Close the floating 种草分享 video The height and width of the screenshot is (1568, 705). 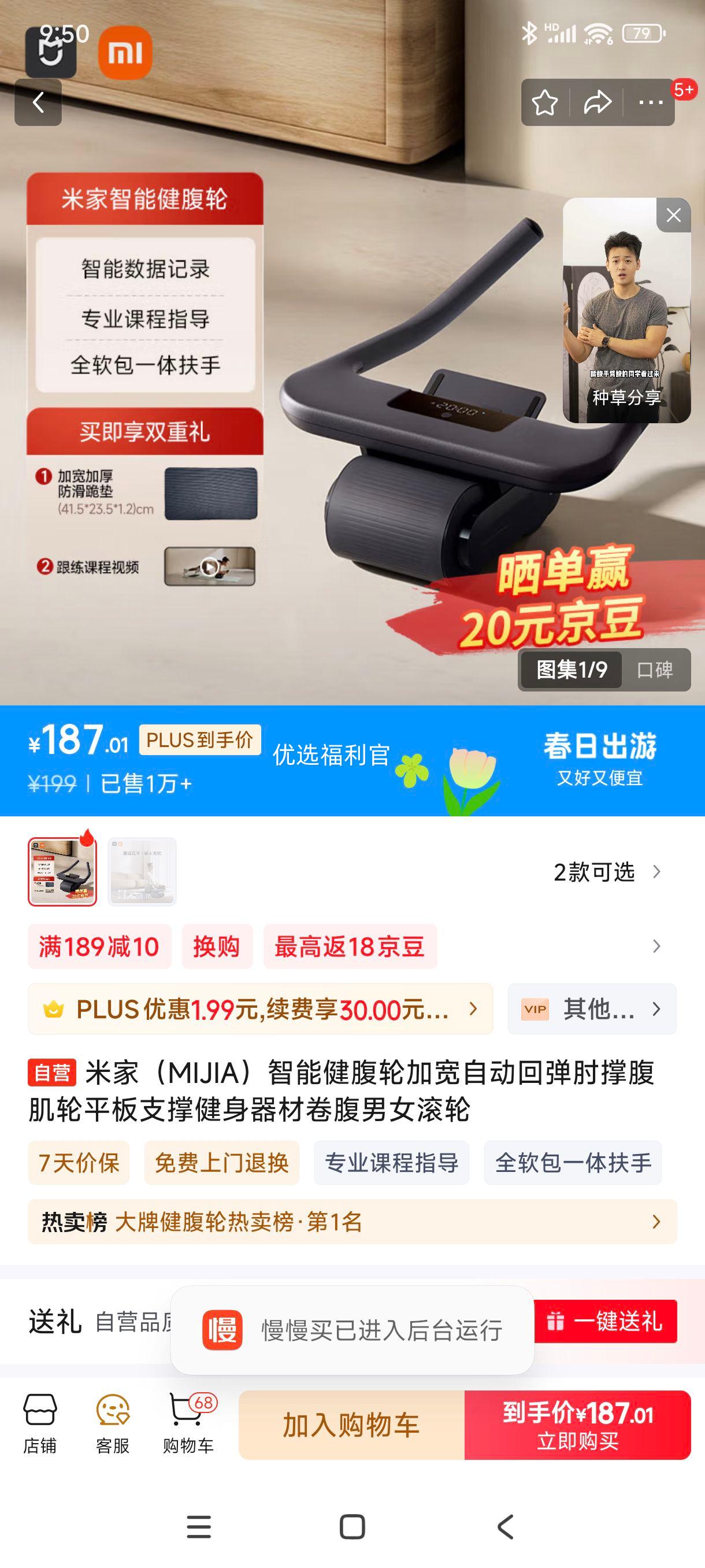tap(673, 215)
